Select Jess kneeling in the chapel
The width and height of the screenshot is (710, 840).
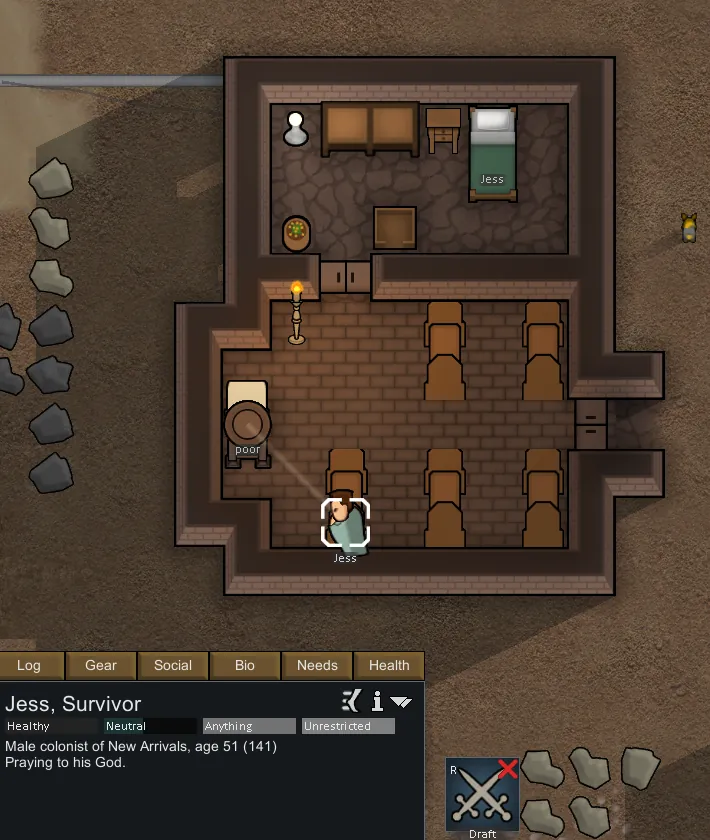click(x=346, y=522)
